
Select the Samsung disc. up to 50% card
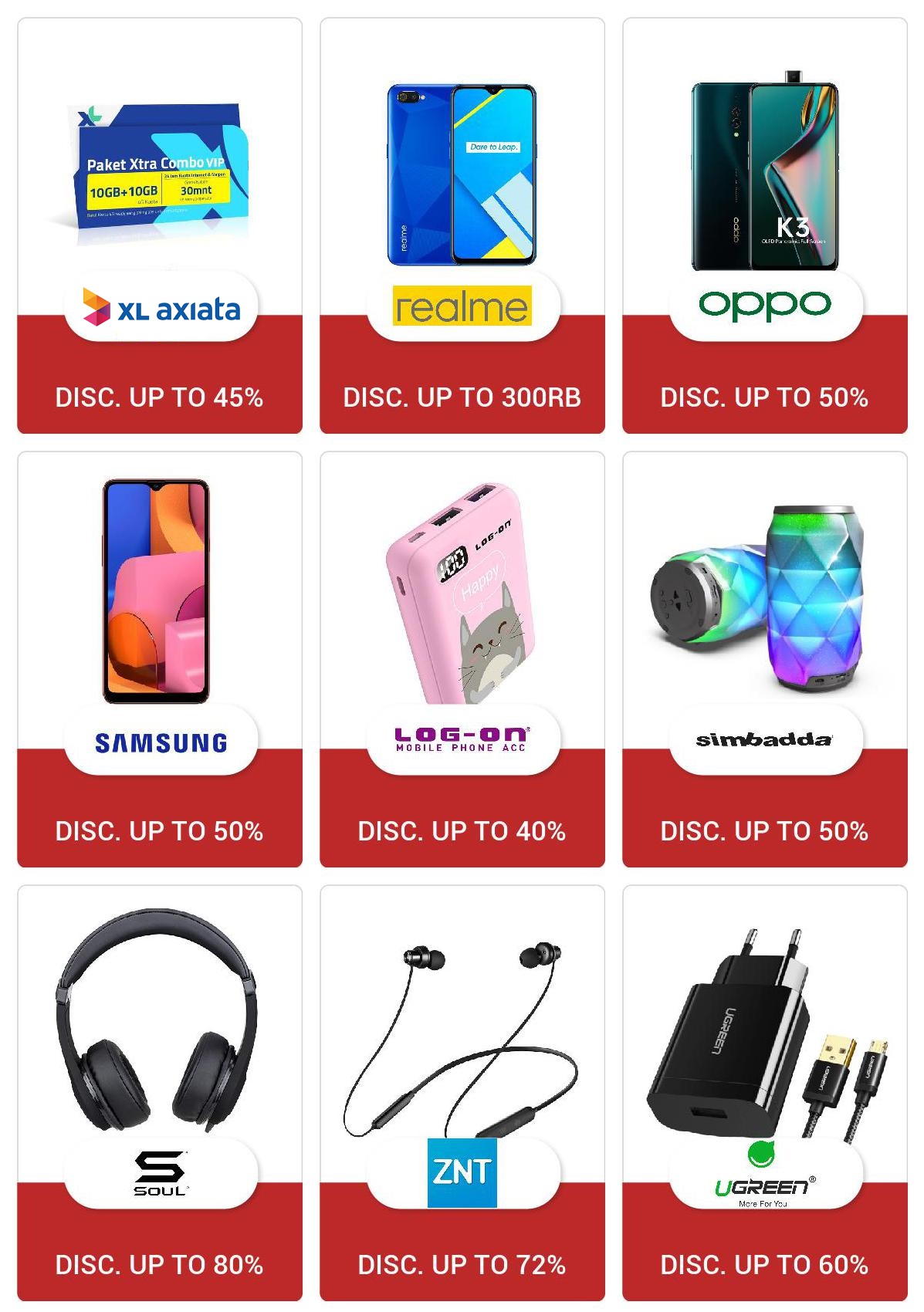click(160, 659)
